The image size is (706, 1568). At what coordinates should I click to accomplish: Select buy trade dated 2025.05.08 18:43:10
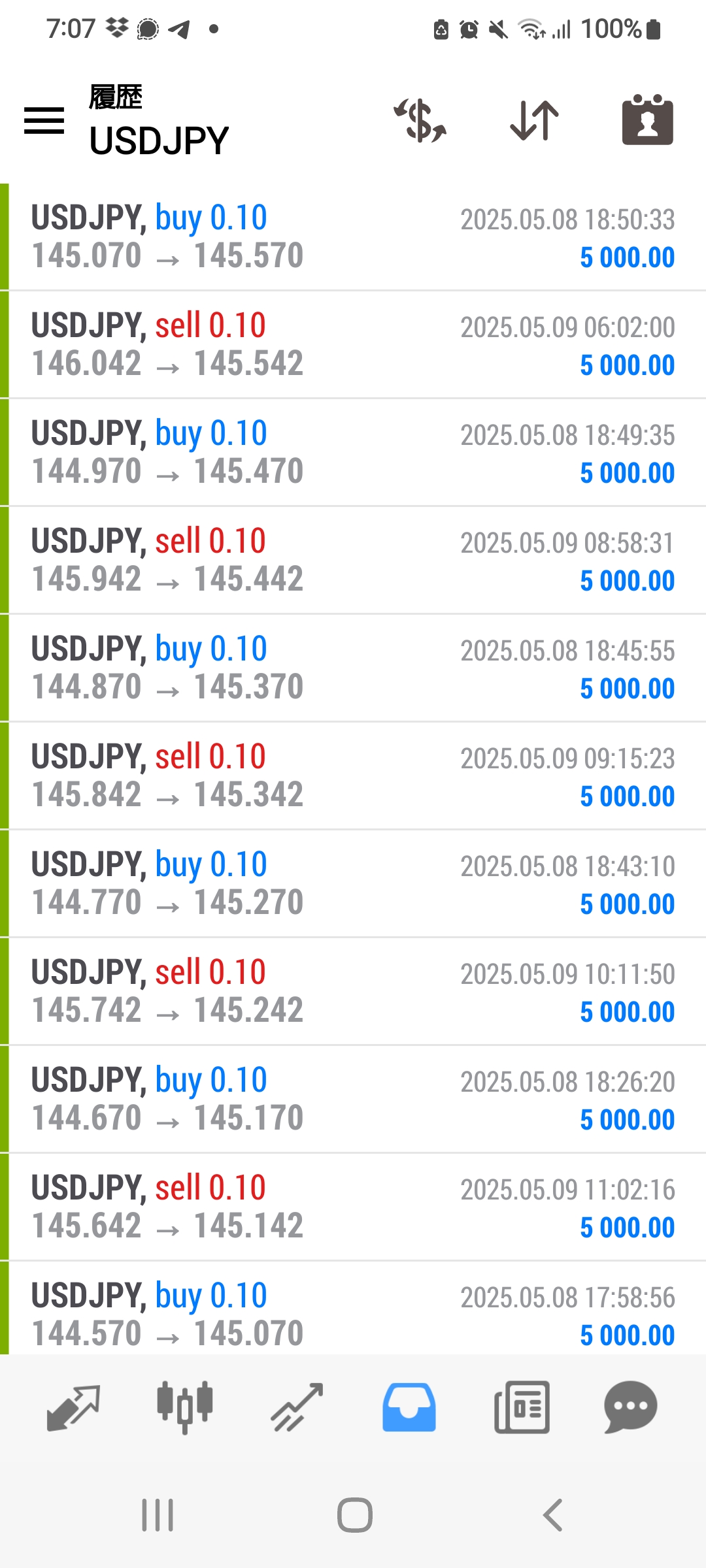(x=353, y=884)
